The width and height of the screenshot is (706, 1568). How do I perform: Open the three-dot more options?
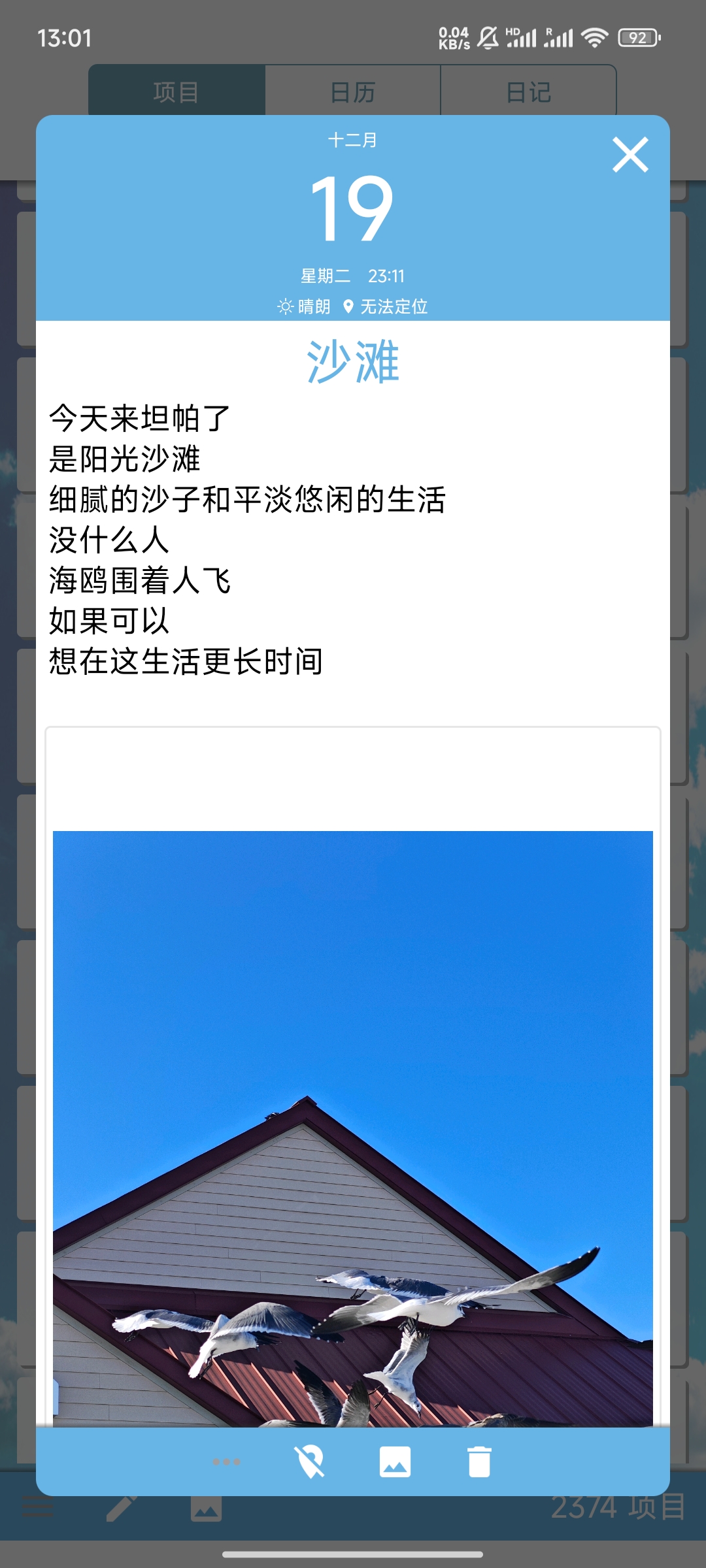click(226, 1462)
